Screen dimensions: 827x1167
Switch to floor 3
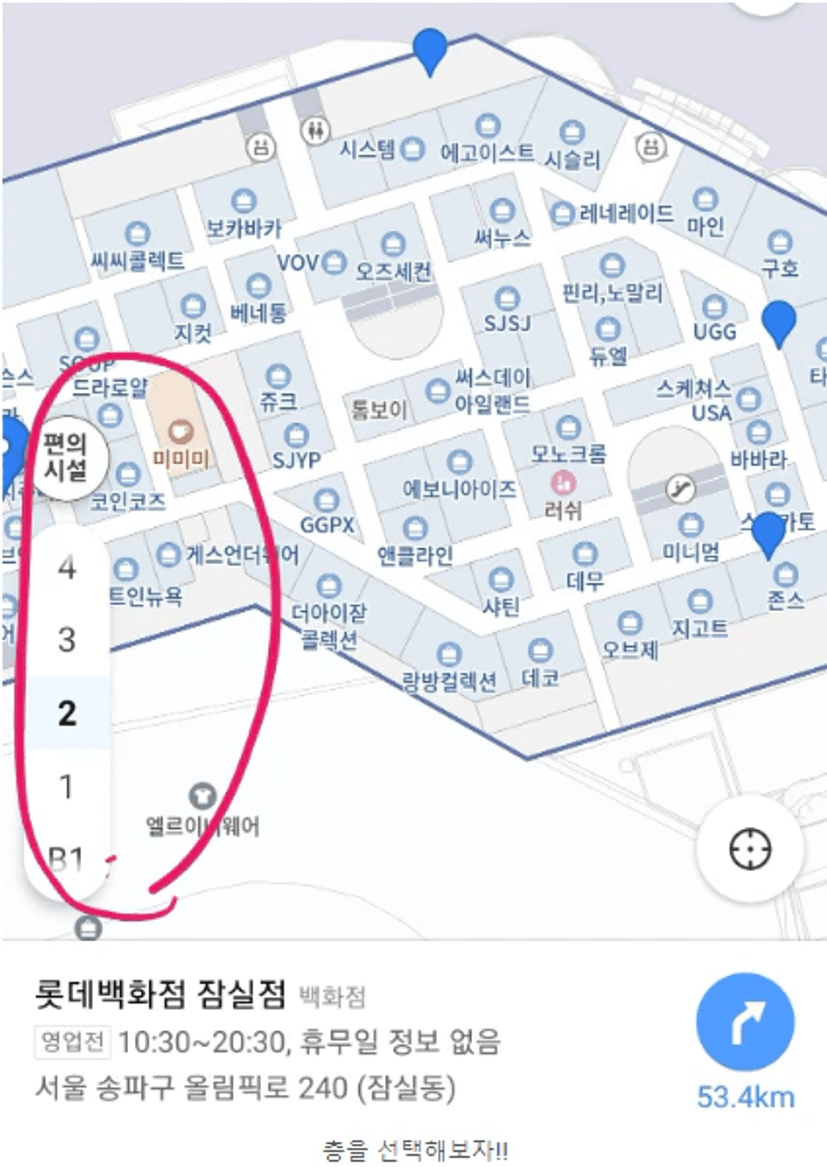point(67,640)
